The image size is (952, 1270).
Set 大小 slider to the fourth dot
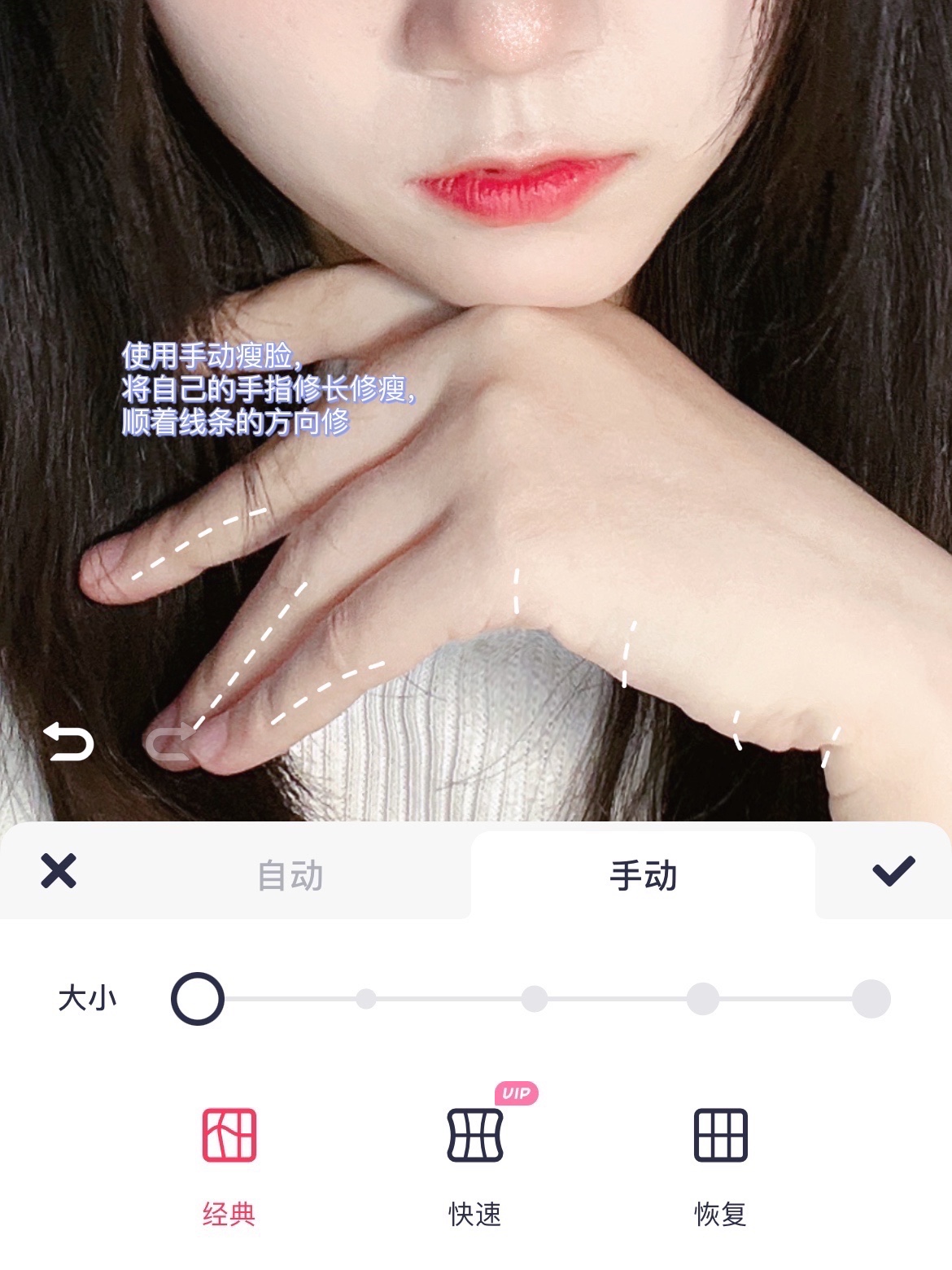tap(703, 998)
